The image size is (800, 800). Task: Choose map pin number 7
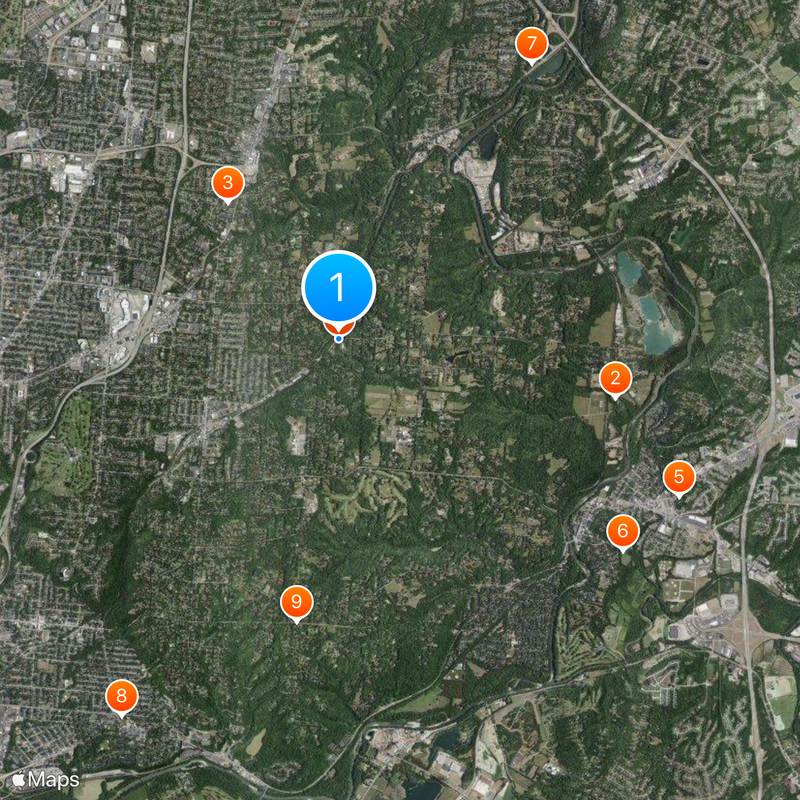pyautogui.click(x=531, y=44)
